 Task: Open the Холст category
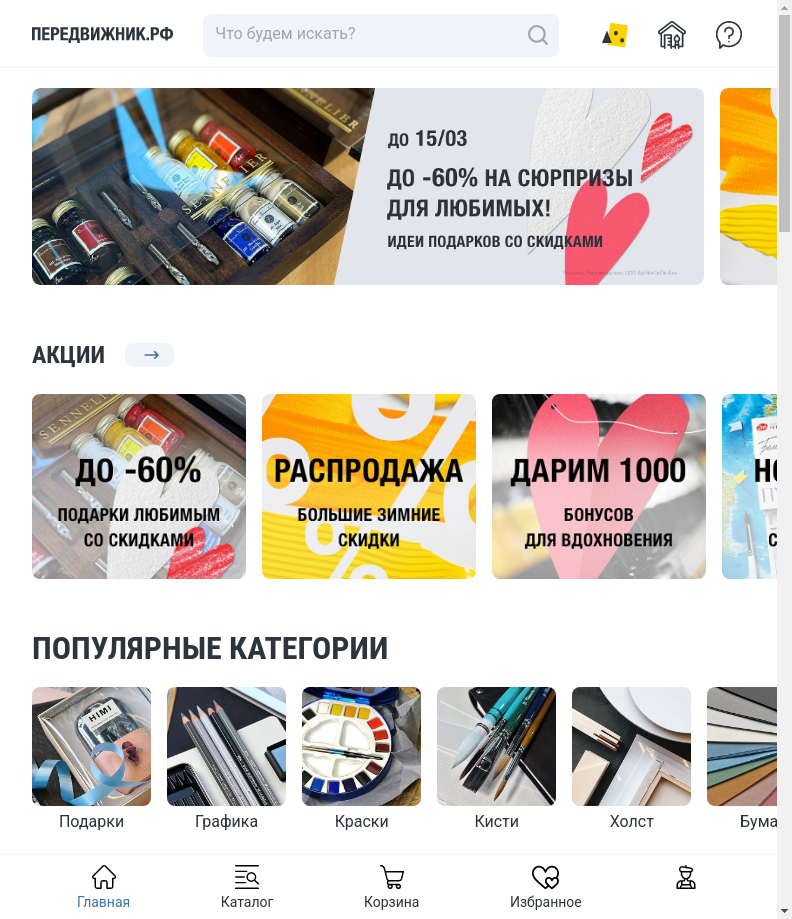tap(632, 758)
